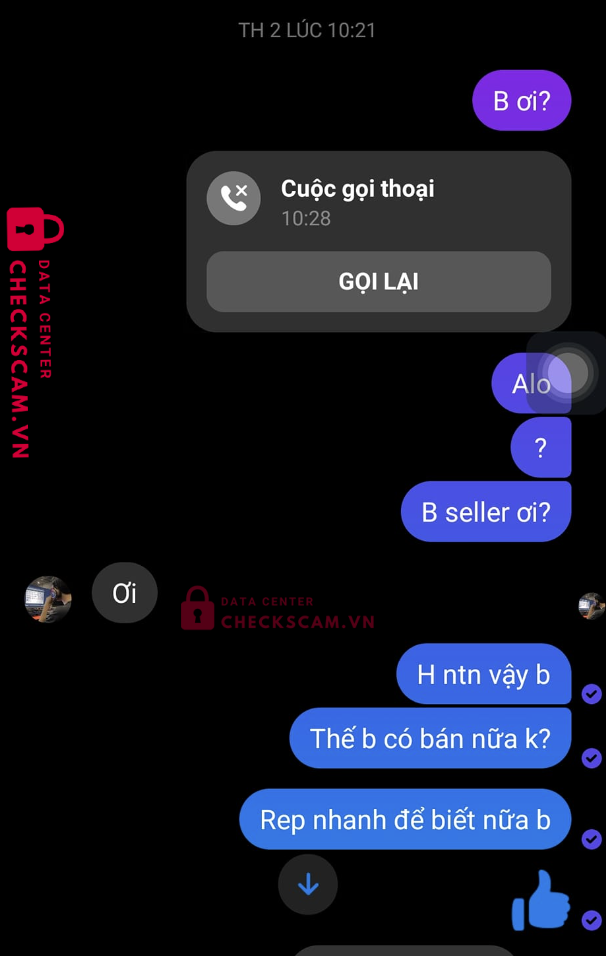Open the seller's avatar next to "Ơi"
Image resolution: width=606 pixels, height=956 pixels.
48,599
